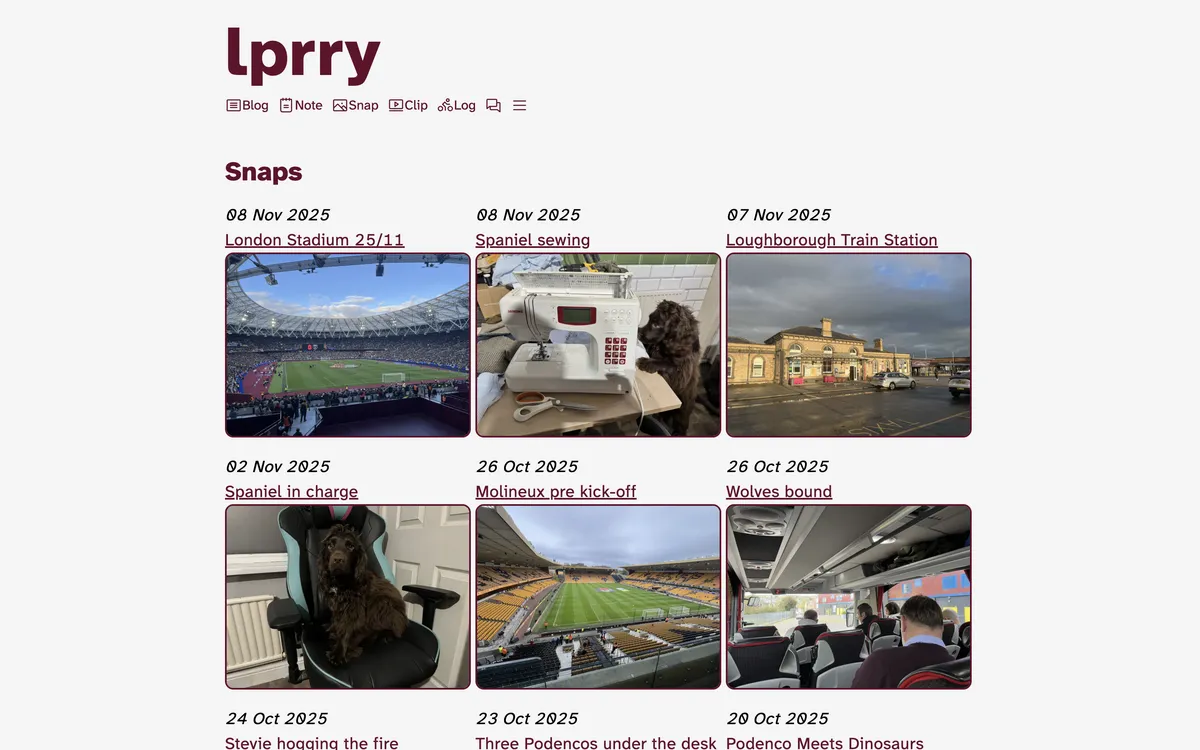Open the hamburger menu
This screenshot has height=750, width=1200.
point(520,105)
